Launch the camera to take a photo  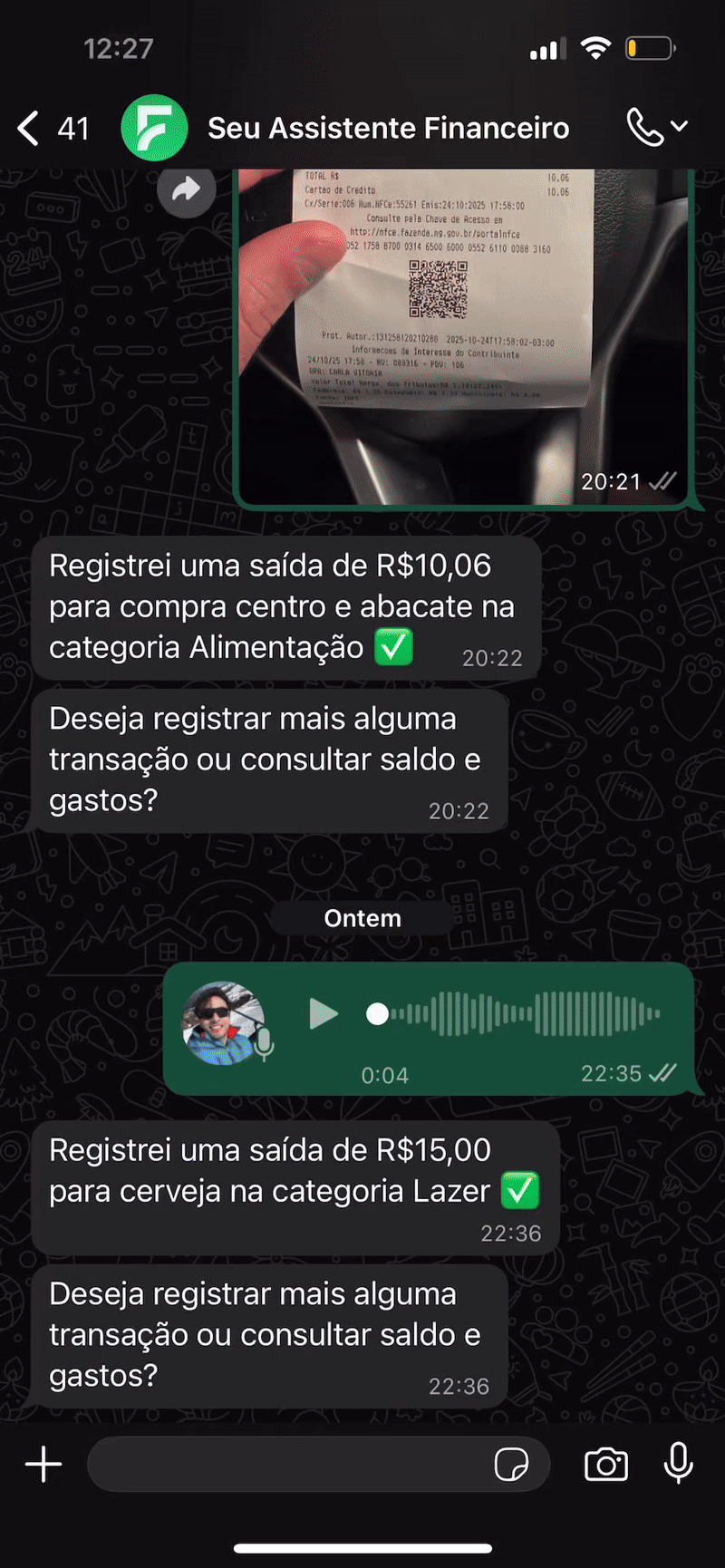[606, 1464]
